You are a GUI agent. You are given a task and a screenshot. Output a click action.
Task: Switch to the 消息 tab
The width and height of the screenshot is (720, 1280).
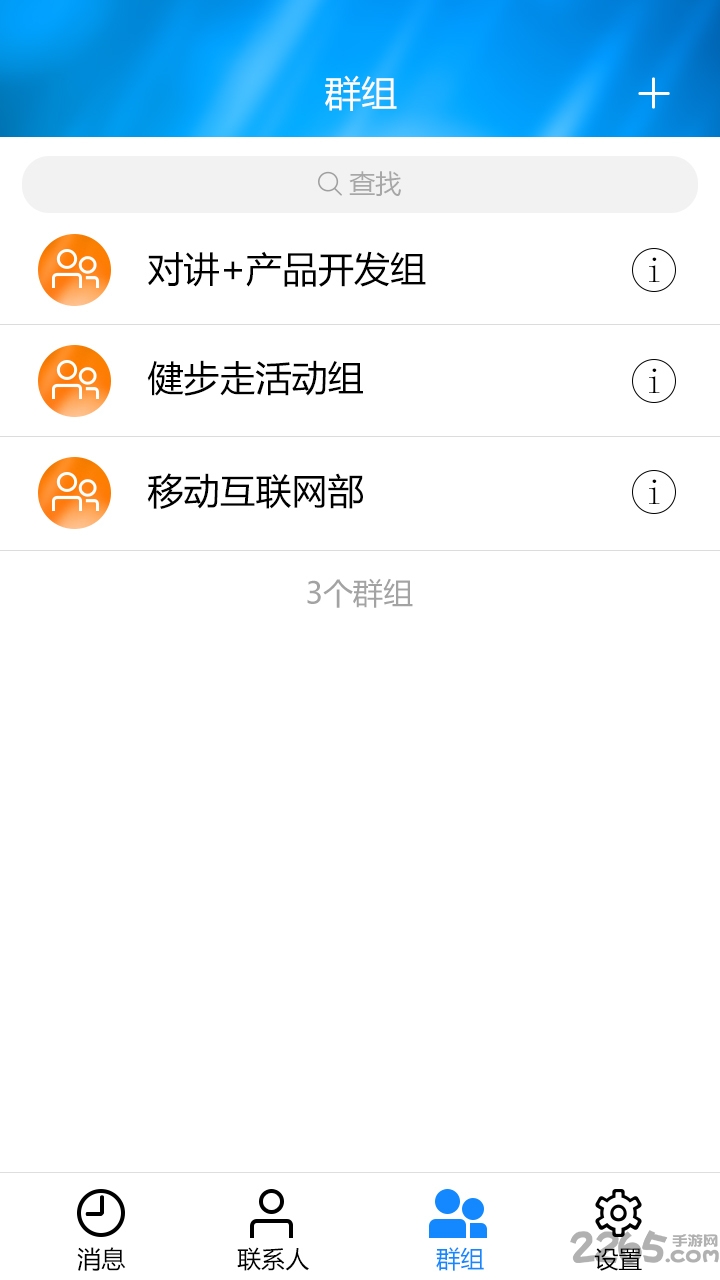tap(98, 1225)
